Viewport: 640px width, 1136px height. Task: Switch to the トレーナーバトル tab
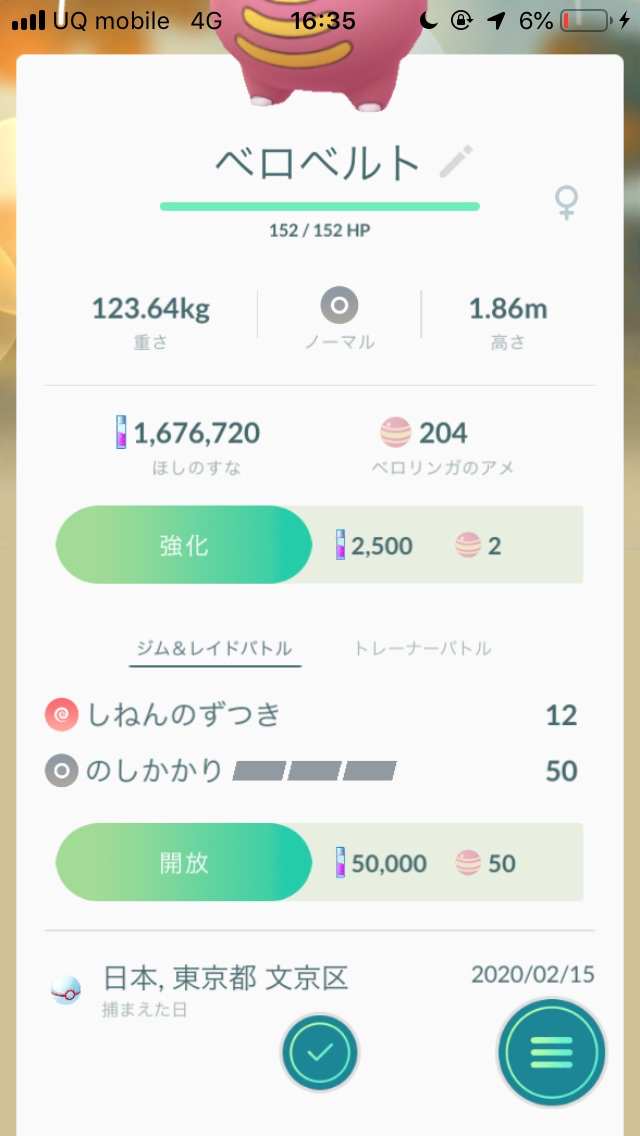point(422,648)
